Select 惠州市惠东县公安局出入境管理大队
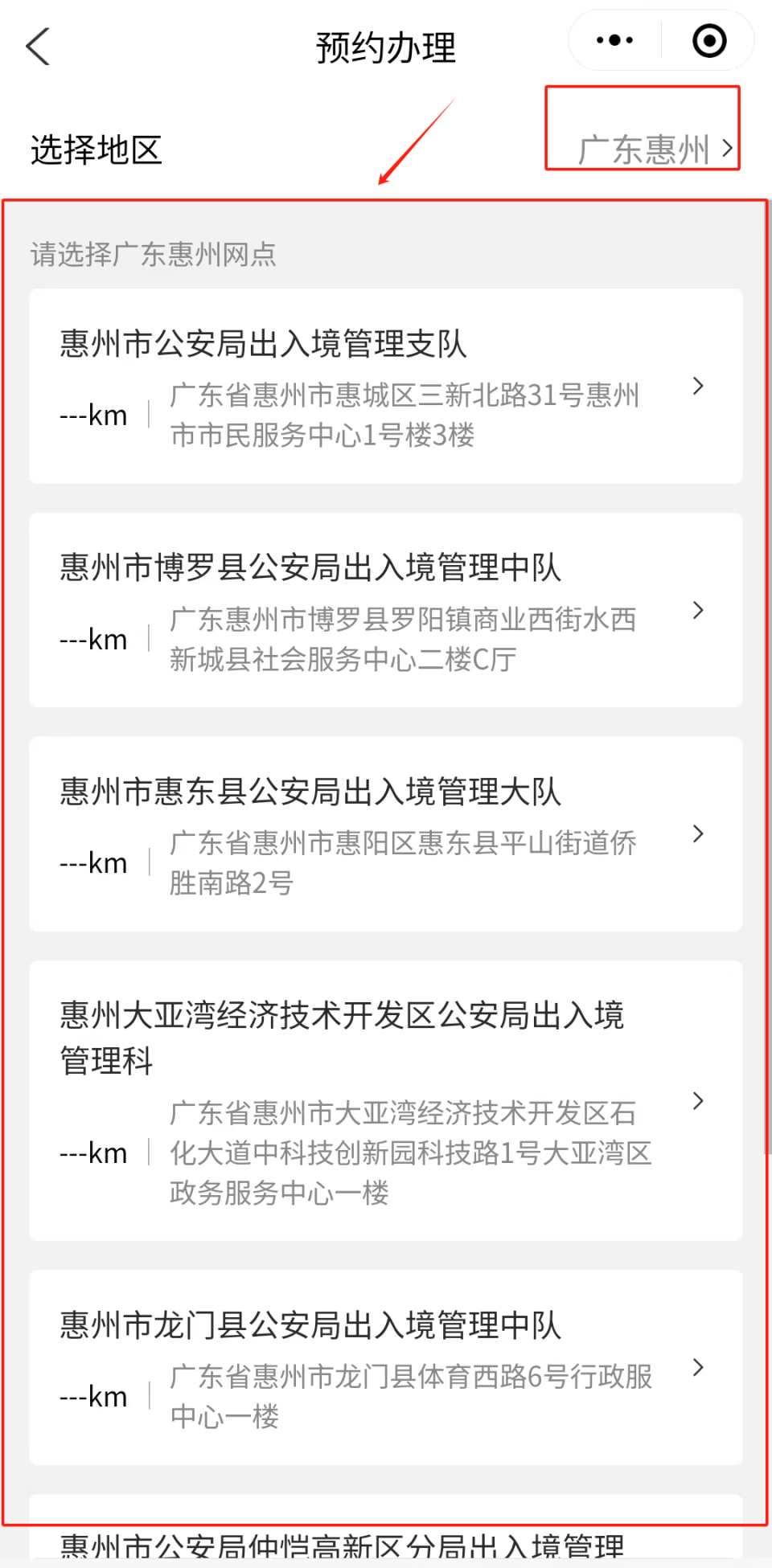The height and width of the screenshot is (1568, 772). pos(310,791)
